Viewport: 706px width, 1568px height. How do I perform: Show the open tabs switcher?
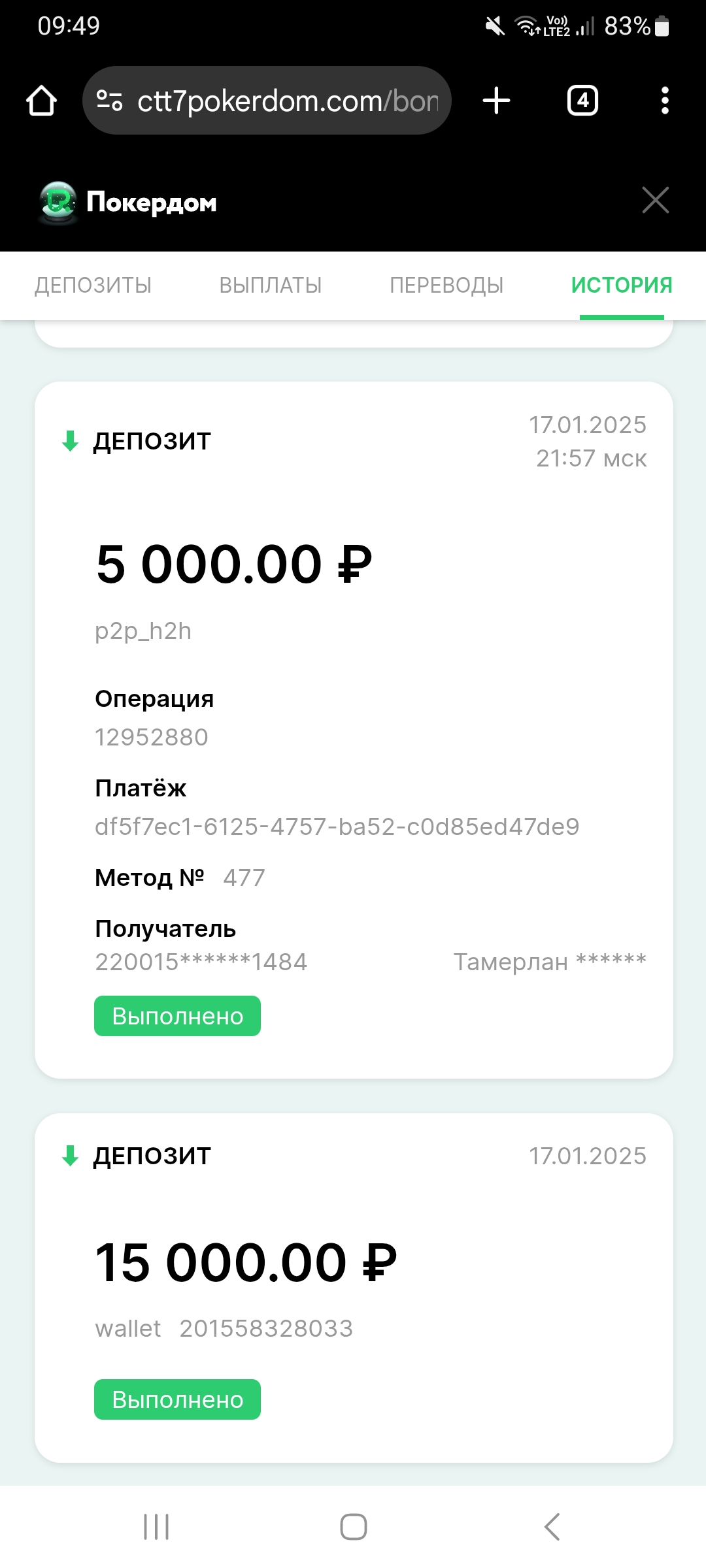pyautogui.click(x=582, y=101)
